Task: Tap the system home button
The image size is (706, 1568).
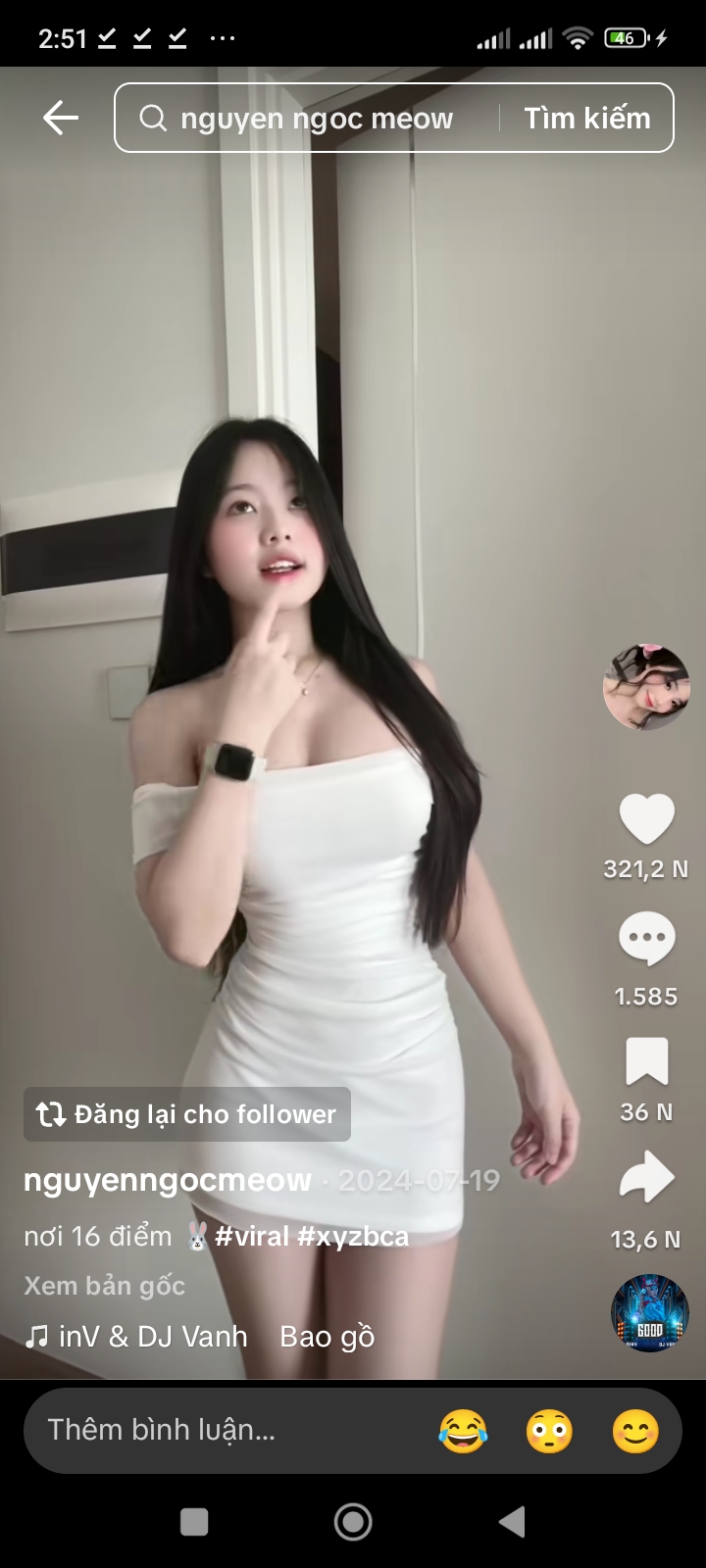Action: click(x=353, y=1522)
